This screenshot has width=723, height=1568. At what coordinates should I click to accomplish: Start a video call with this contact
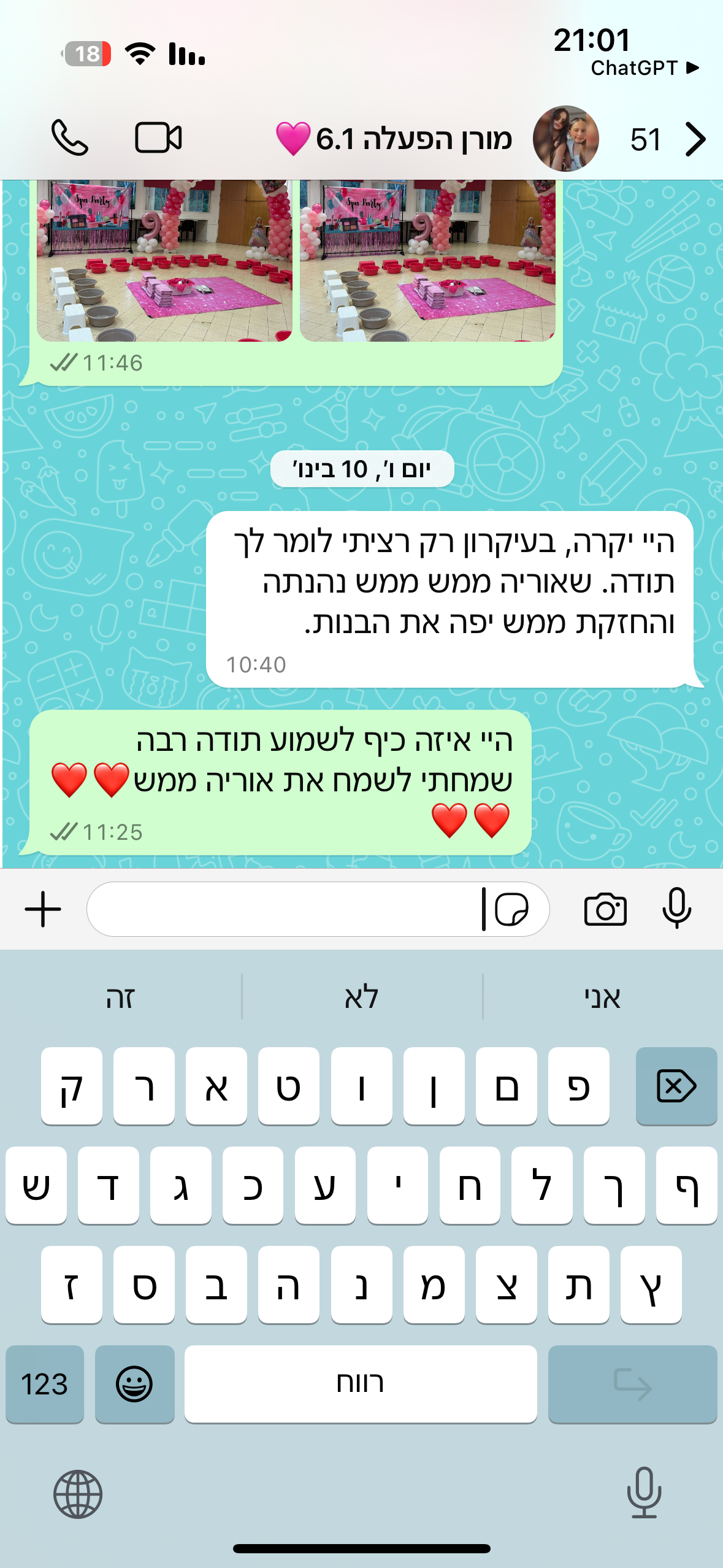158,138
